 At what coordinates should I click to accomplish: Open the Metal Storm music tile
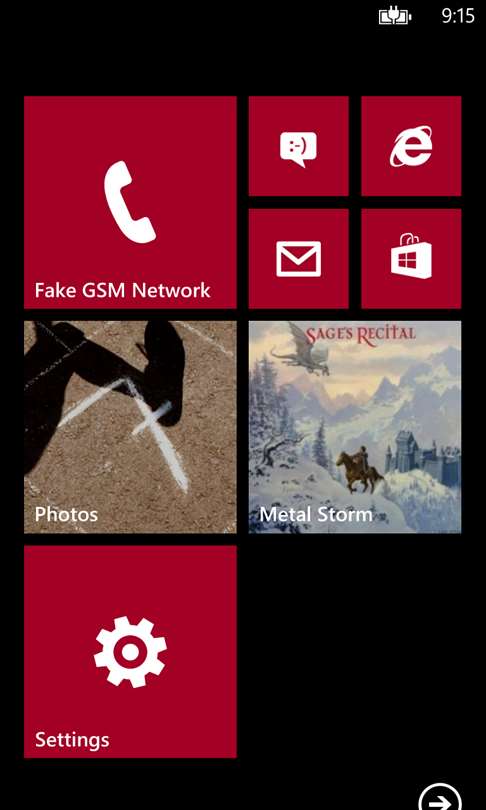pyautogui.click(x=355, y=427)
